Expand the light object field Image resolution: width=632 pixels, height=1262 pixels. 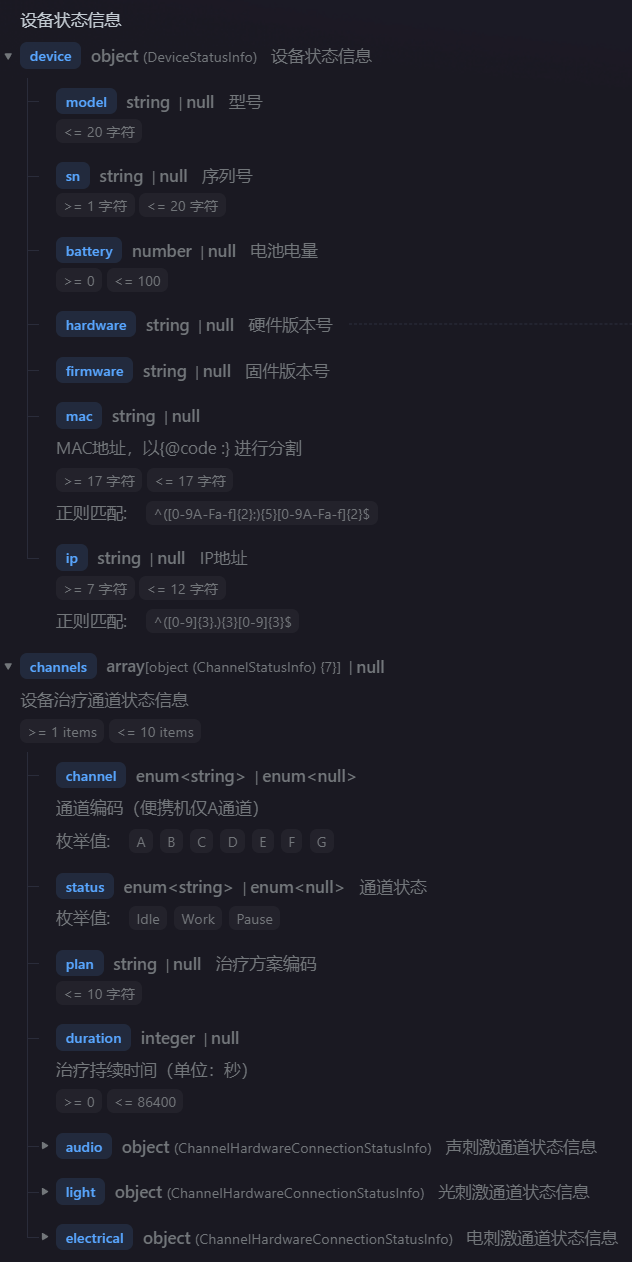pyautogui.click(x=45, y=1192)
